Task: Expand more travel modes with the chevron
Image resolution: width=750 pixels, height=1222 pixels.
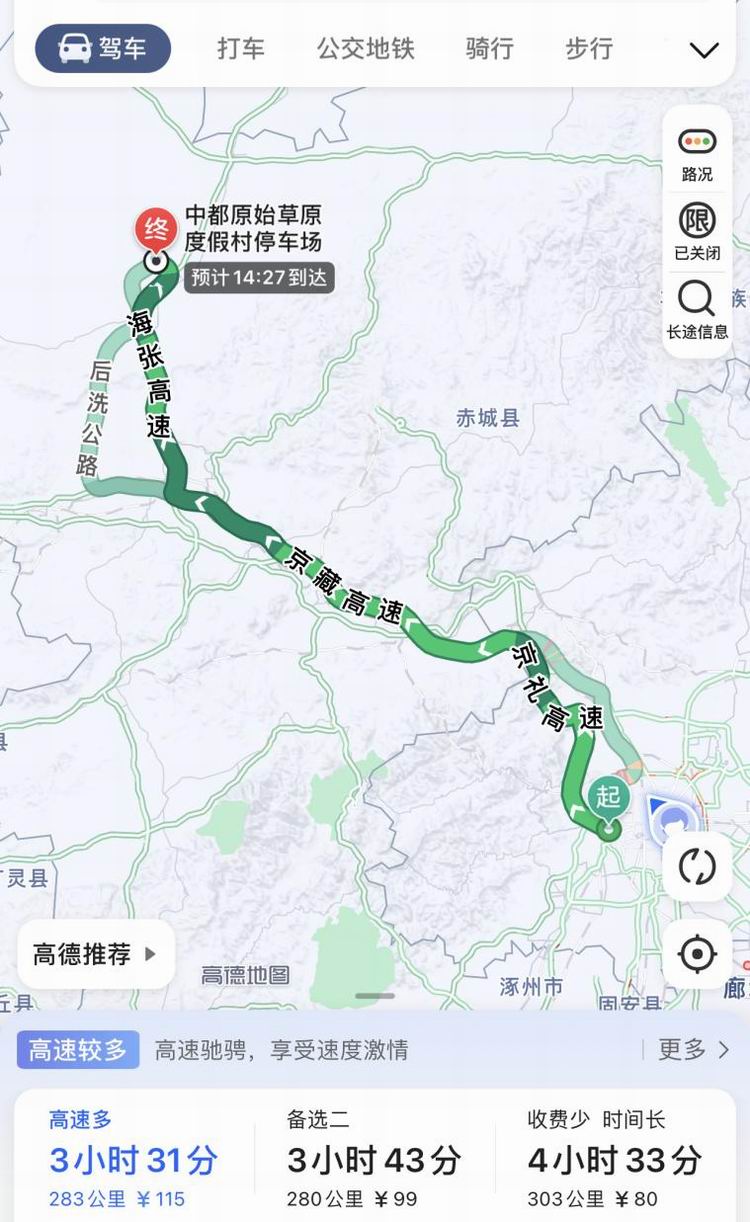Action: (x=704, y=50)
